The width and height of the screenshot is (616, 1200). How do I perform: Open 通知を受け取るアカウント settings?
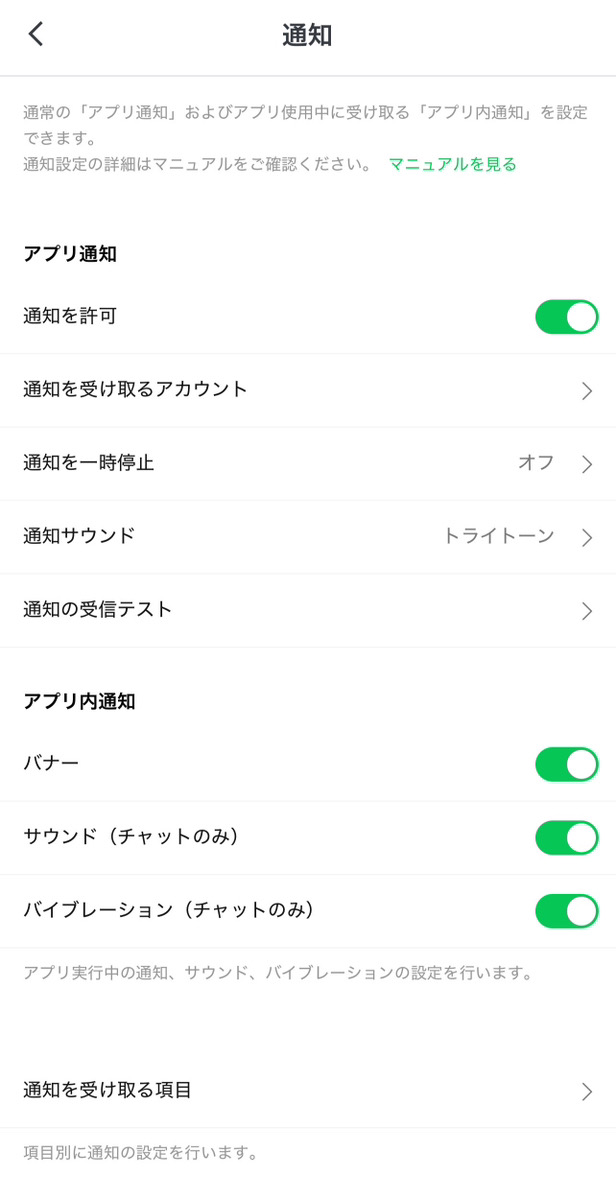pyautogui.click(x=308, y=390)
